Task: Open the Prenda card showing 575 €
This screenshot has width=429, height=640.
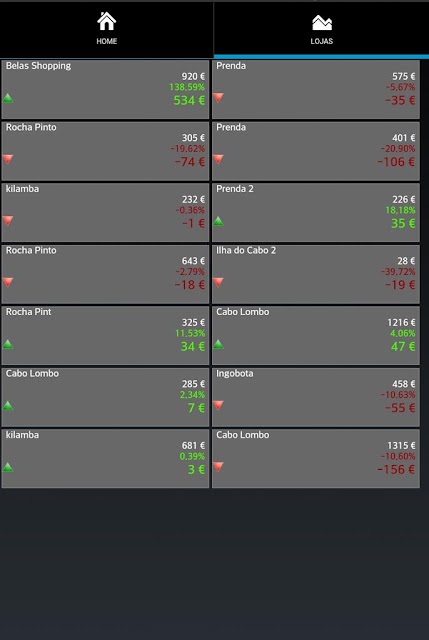Action: click(316, 89)
